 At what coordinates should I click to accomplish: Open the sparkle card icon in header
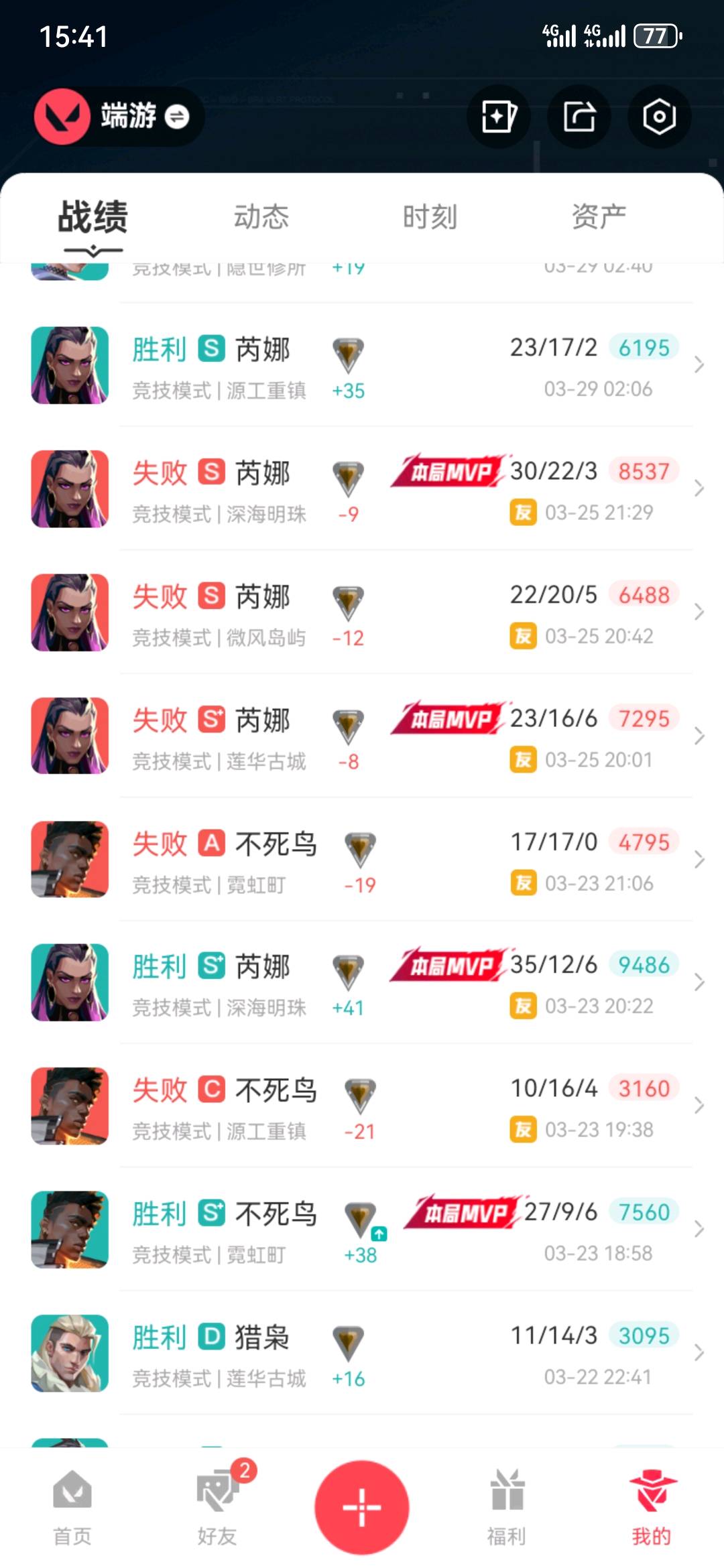498,117
